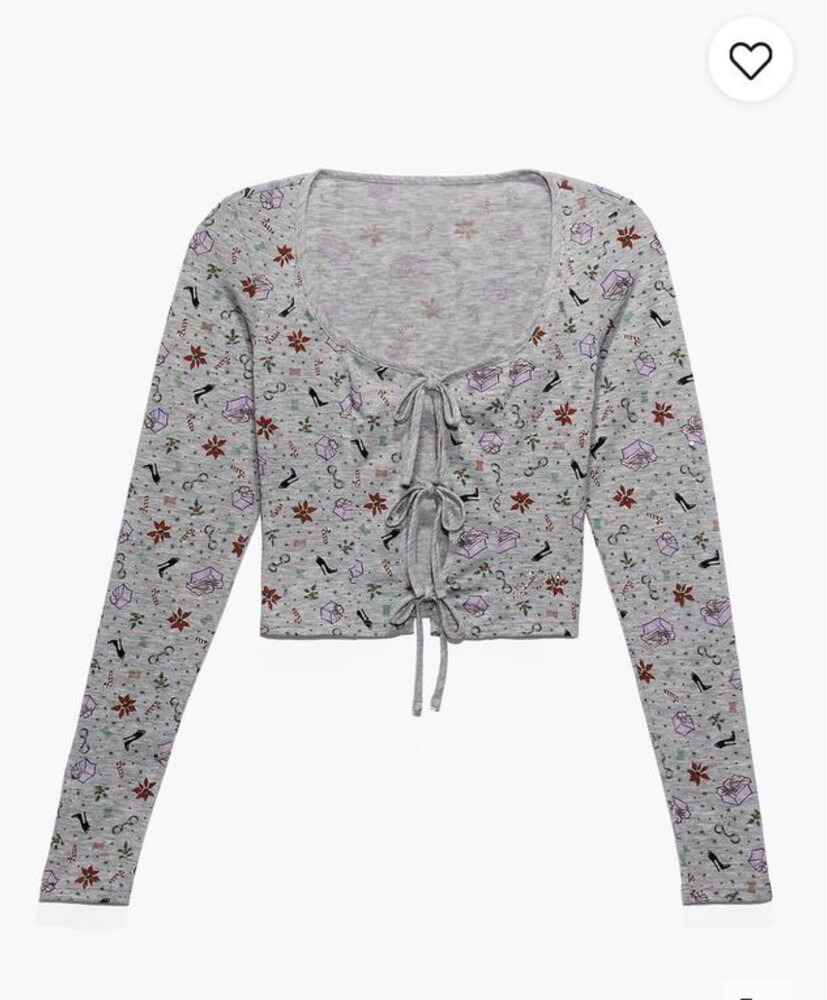Viewport: 827px width, 1000px height.
Task: Add this top to wishlist via heart icon
Action: pos(751,62)
